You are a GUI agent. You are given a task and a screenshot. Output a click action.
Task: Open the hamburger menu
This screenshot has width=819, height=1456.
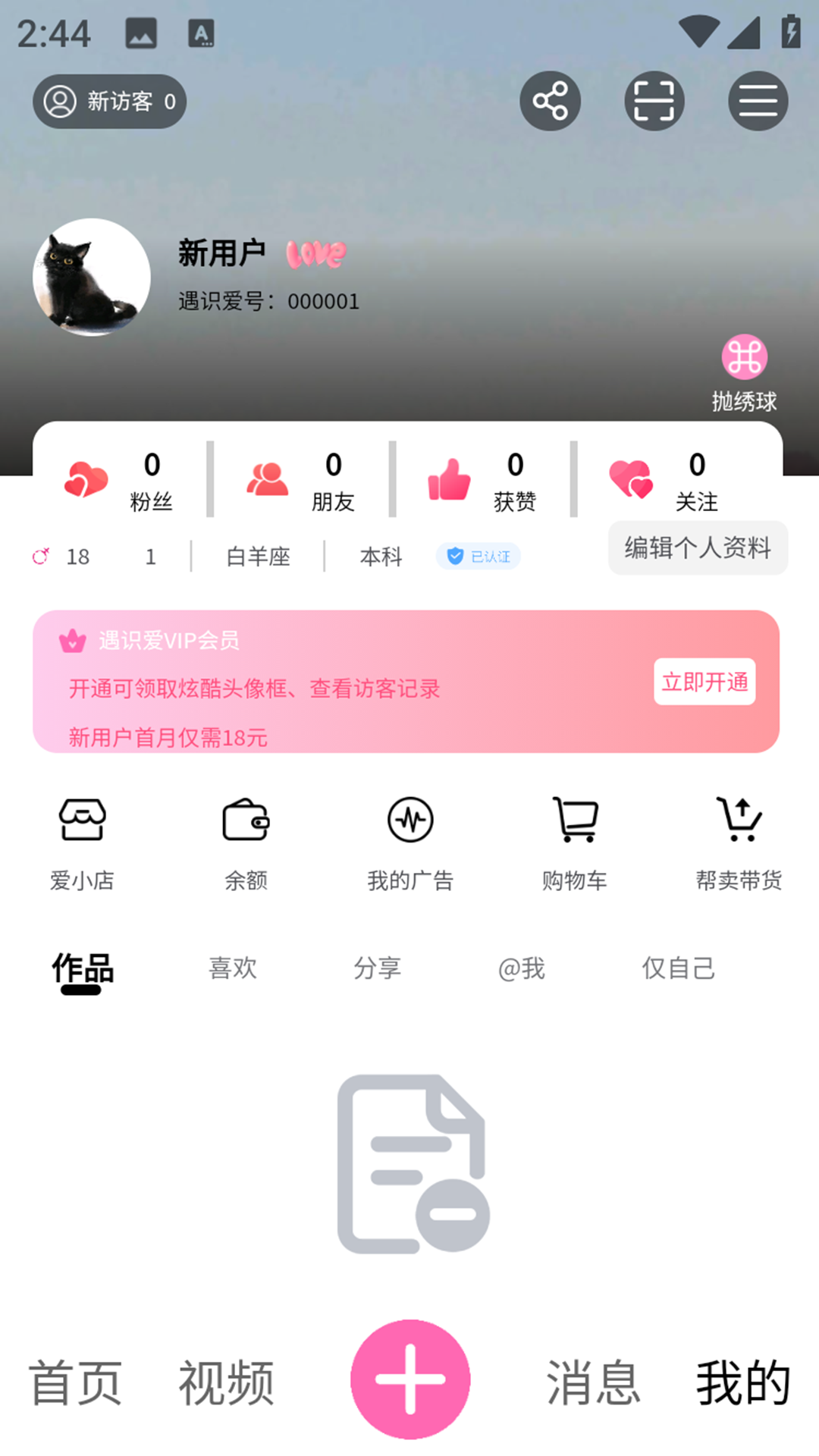point(758,101)
